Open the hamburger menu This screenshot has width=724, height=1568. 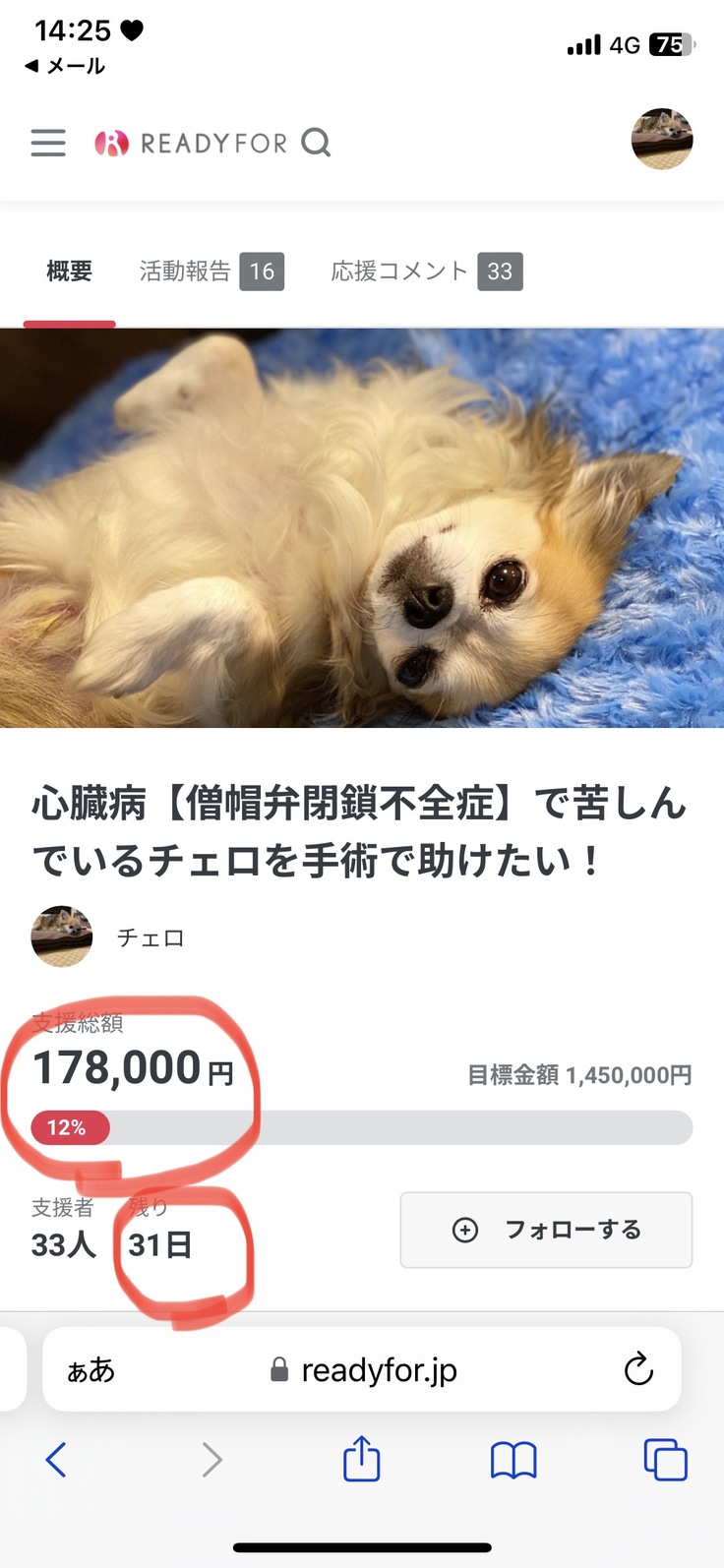(48, 144)
